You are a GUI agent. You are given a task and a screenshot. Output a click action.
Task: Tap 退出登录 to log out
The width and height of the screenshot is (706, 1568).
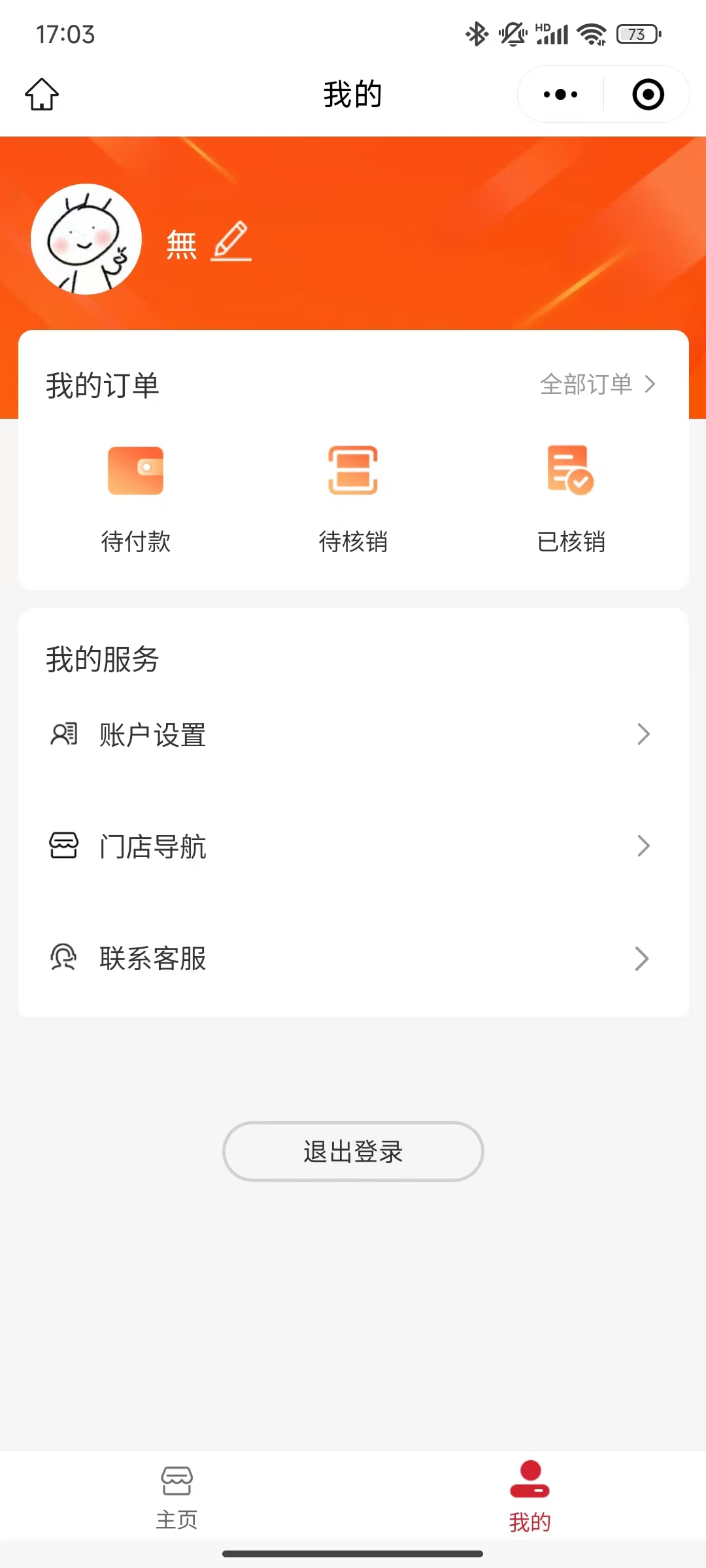353,1151
